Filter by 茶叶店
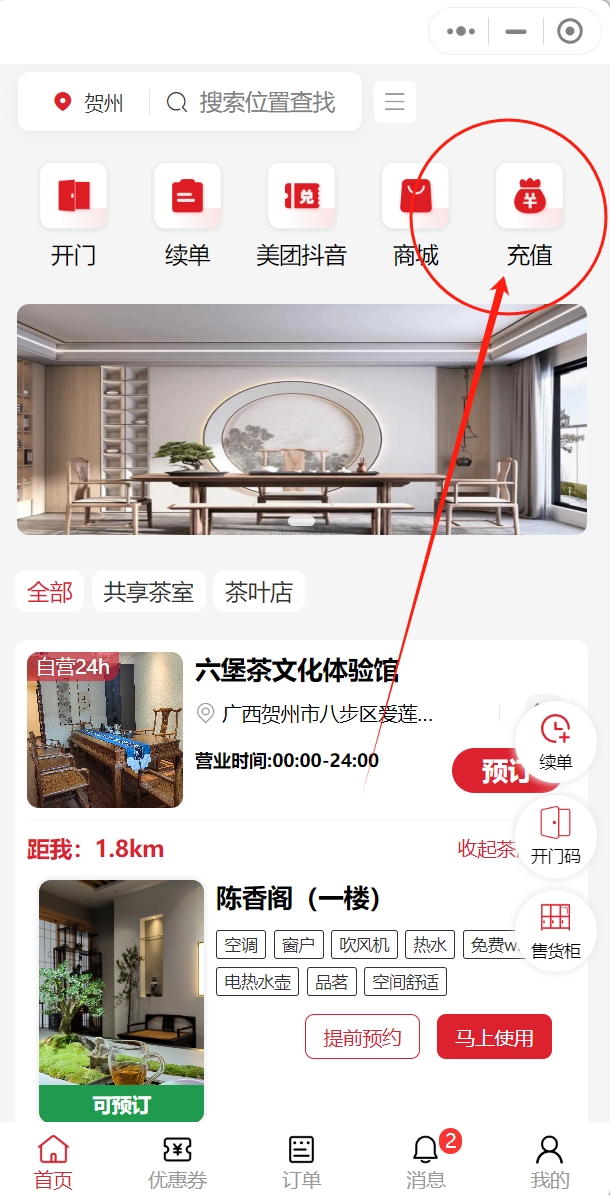The height and width of the screenshot is (1195, 610). [258, 592]
